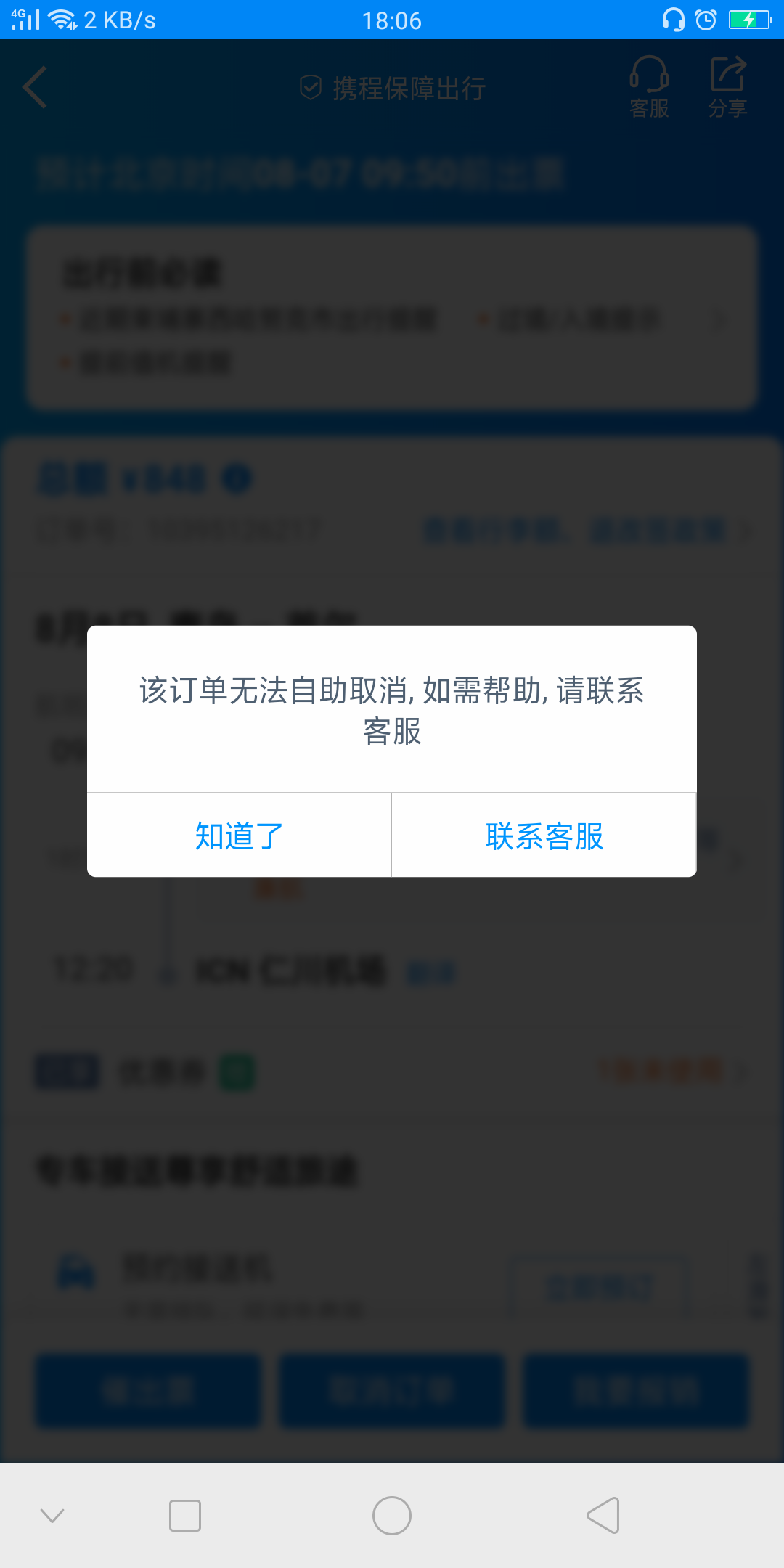Screen dimensions: 784x1568
Task: Tap the system back button
Action: click(x=603, y=1515)
